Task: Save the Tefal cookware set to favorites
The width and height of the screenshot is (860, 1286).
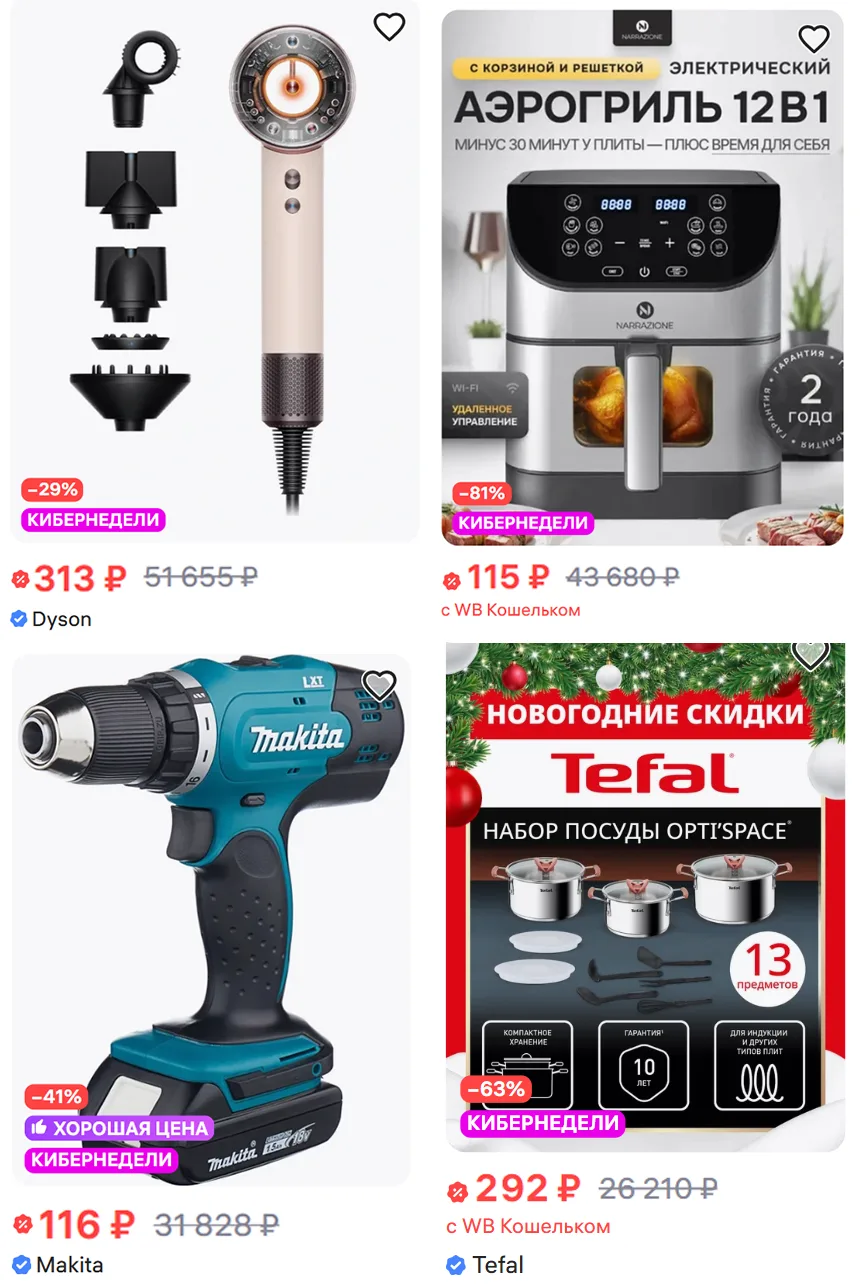Action: pyautogui.click(x=810, y=654)
